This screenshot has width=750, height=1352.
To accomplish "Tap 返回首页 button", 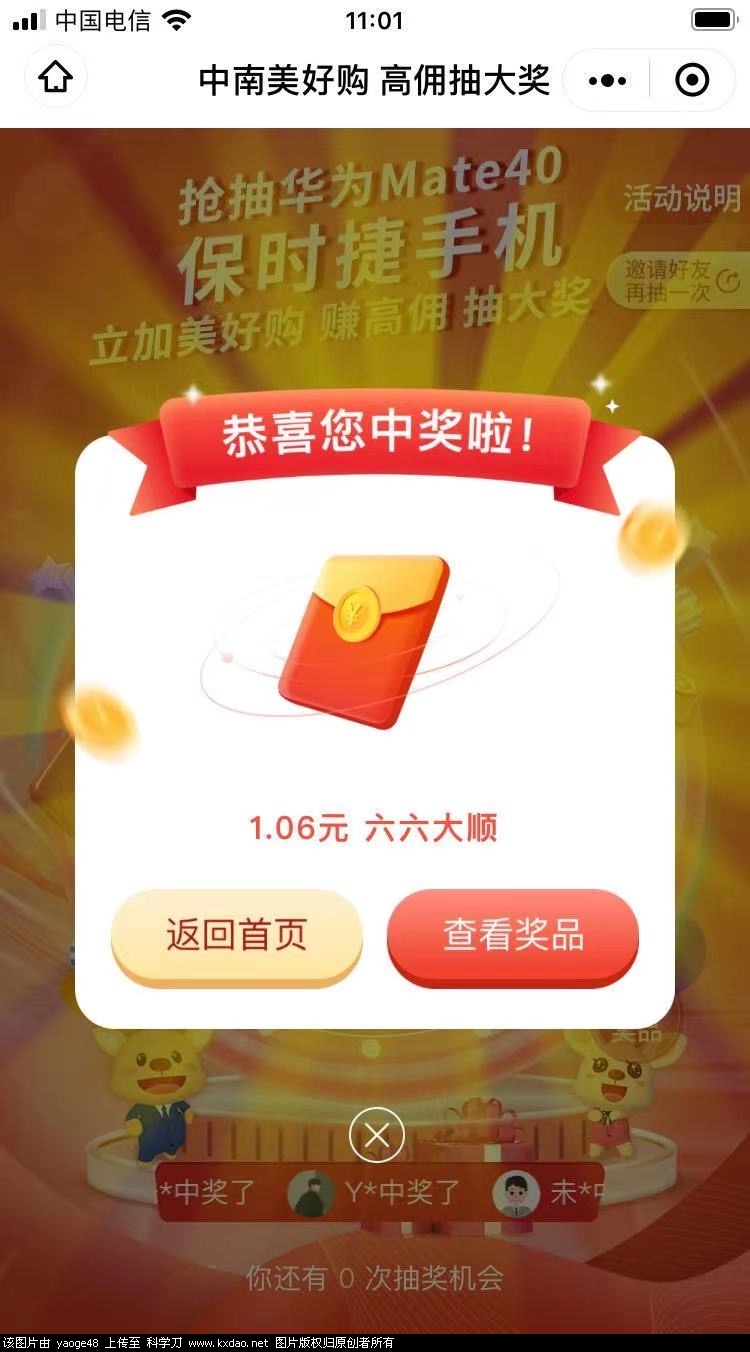I will (236, 936).
